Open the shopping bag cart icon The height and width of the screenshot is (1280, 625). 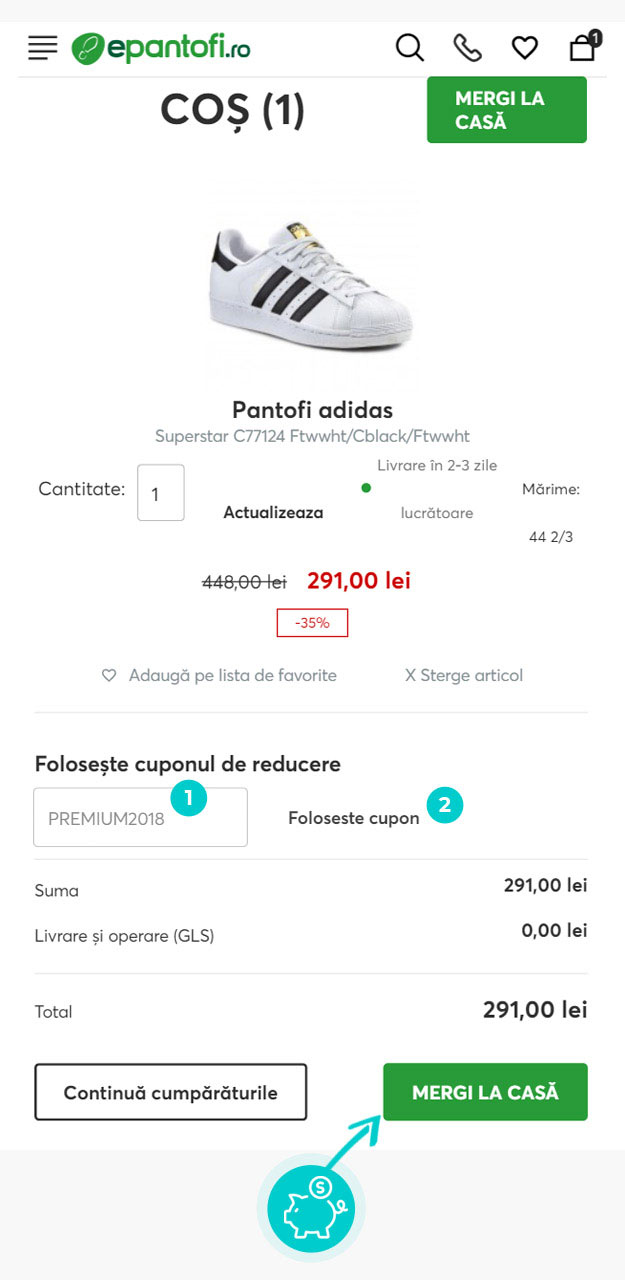[x=584, y=46]
